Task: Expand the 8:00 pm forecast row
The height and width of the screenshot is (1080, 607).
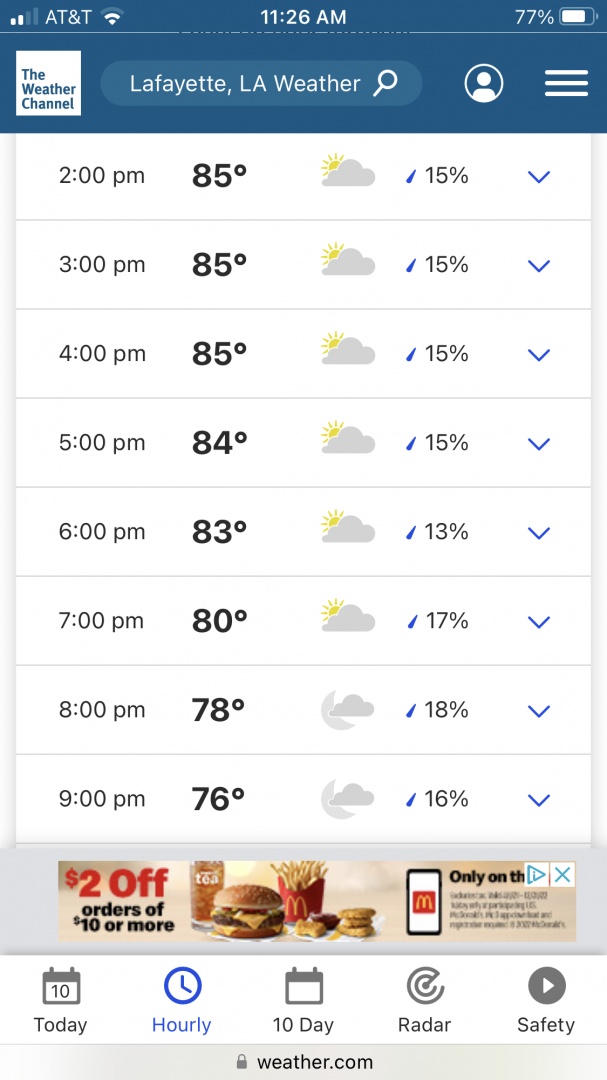Action: (x=539, y=711)
